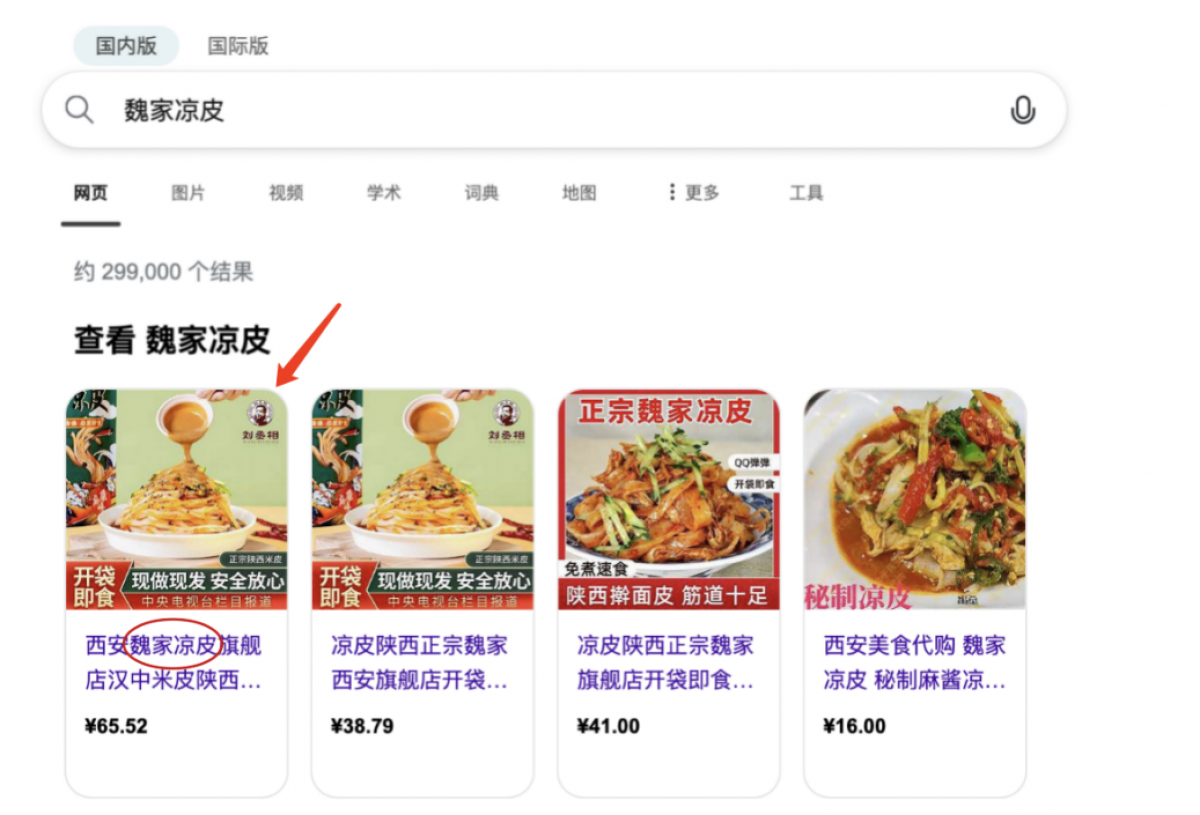Open the 西安美食代购 card at ¥16.00
Screen dimensions: 1200x815
[914, 590]
